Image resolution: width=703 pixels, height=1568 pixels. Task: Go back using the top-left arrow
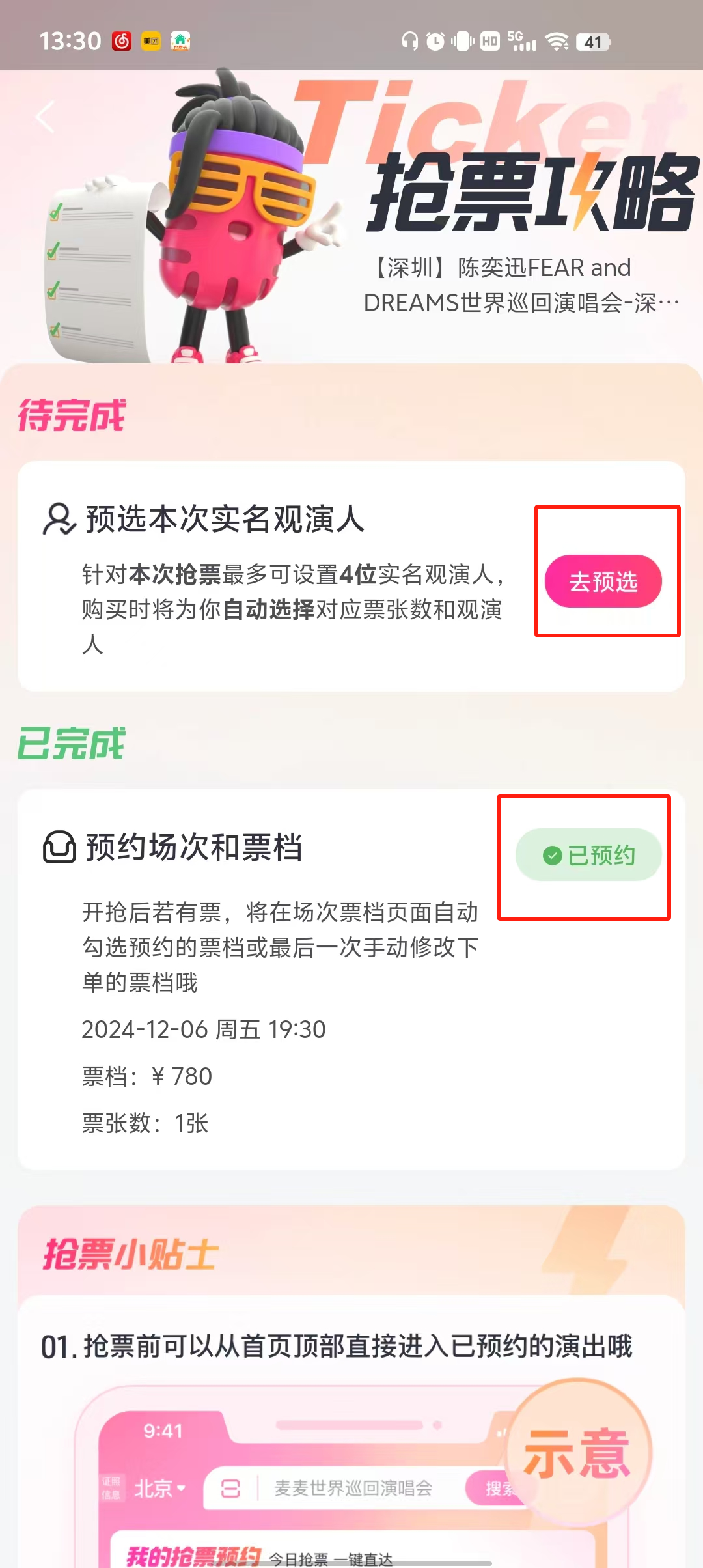pyautogui.click(x=45, y=117)
